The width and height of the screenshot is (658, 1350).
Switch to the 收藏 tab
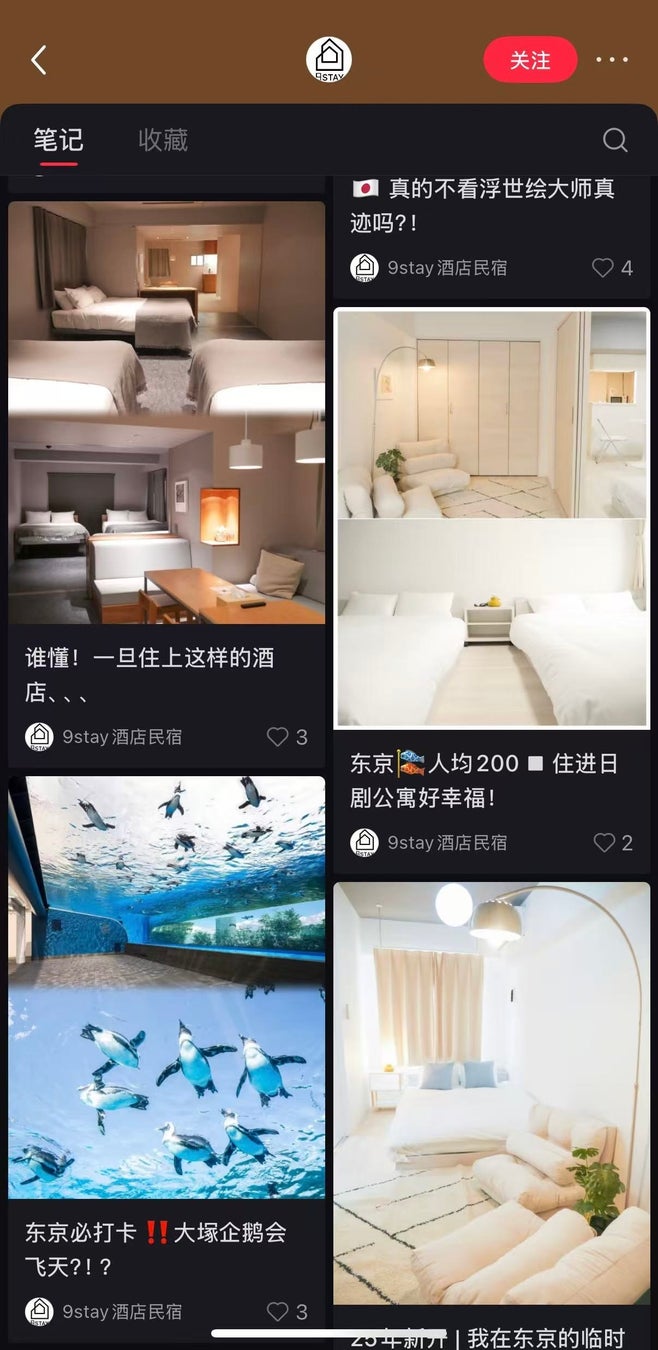[163, 140]
